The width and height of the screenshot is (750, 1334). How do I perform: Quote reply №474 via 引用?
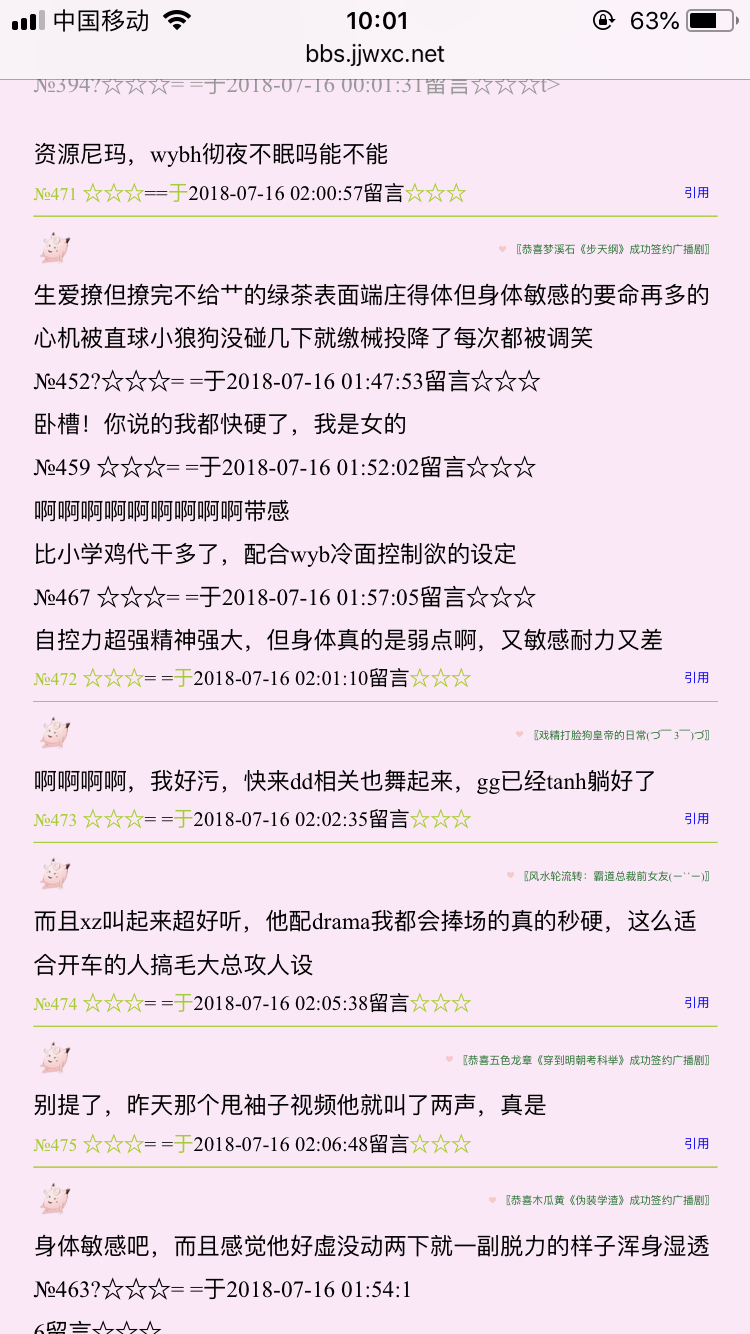(697, 1002)
